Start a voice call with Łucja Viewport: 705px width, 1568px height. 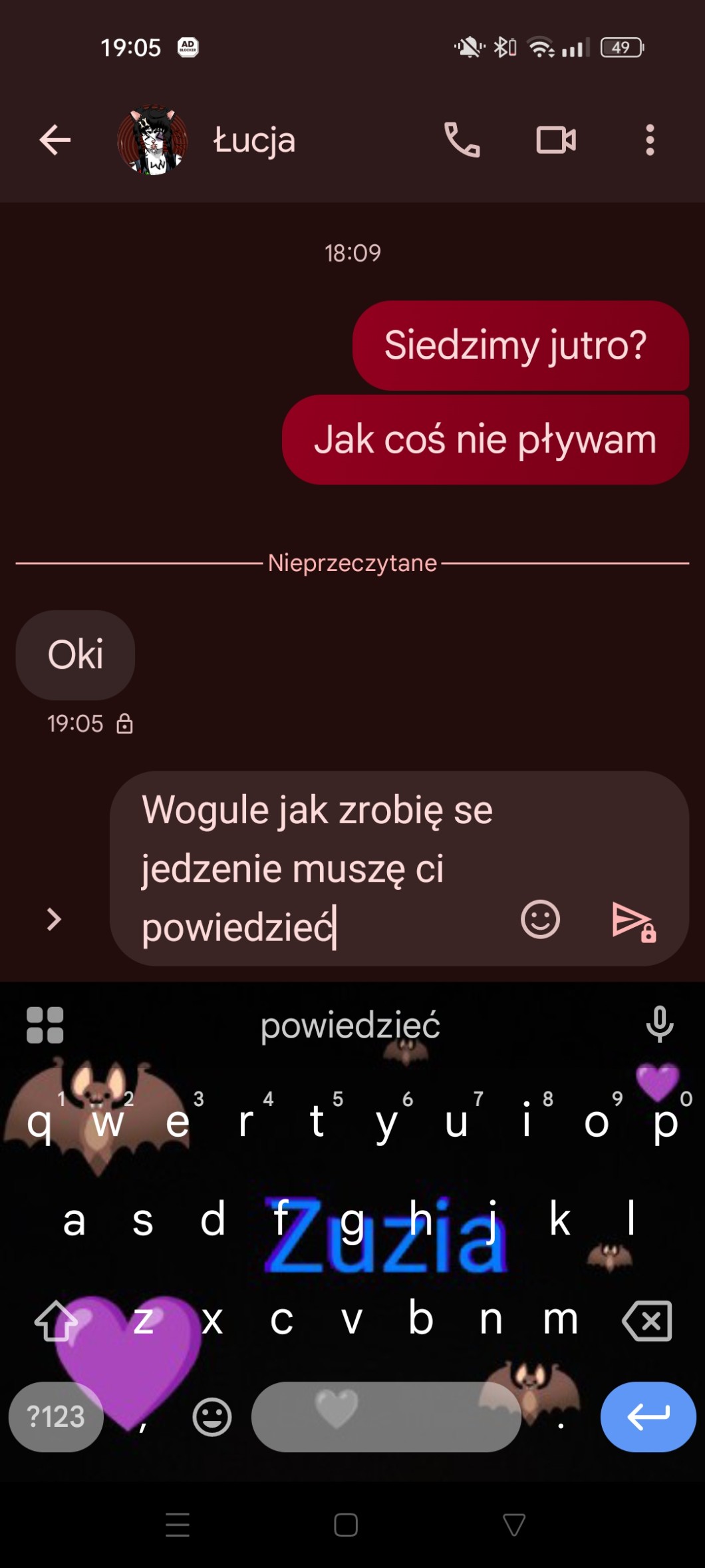(462, 140)
